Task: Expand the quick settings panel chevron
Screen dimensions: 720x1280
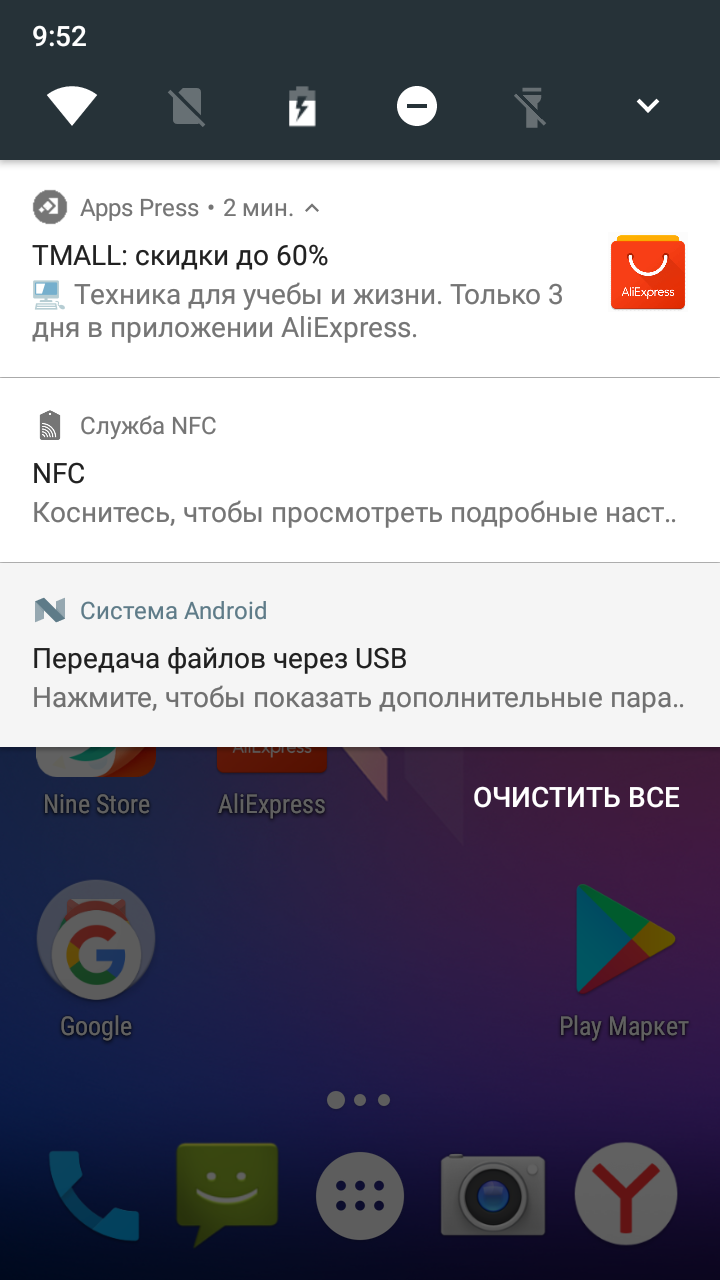Action: coord(648,106)
